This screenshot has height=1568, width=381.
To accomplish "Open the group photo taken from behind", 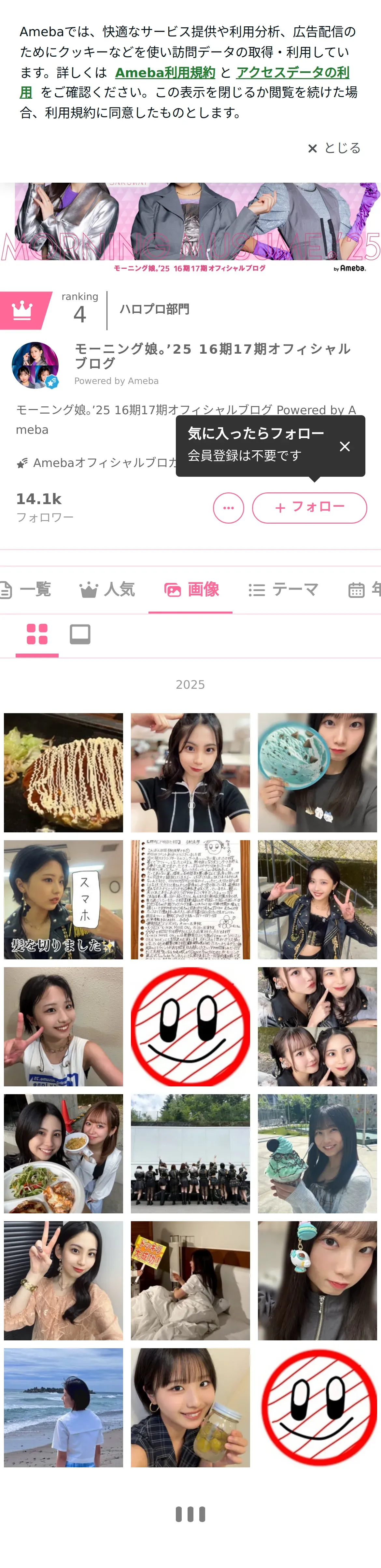I will pyautogui.click(x=190, y=1153).
